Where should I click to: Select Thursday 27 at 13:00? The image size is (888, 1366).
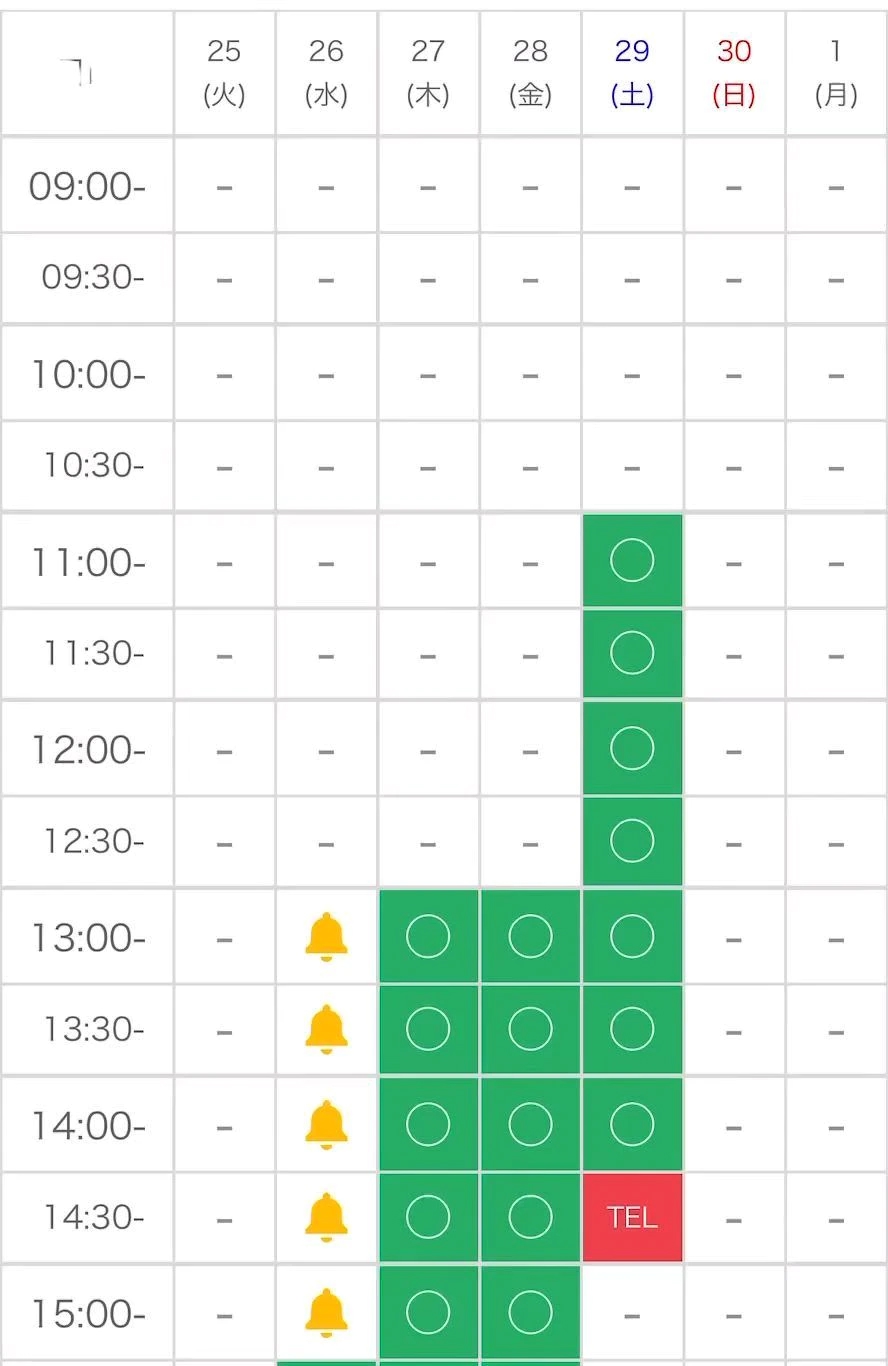[x=428, y=937]
